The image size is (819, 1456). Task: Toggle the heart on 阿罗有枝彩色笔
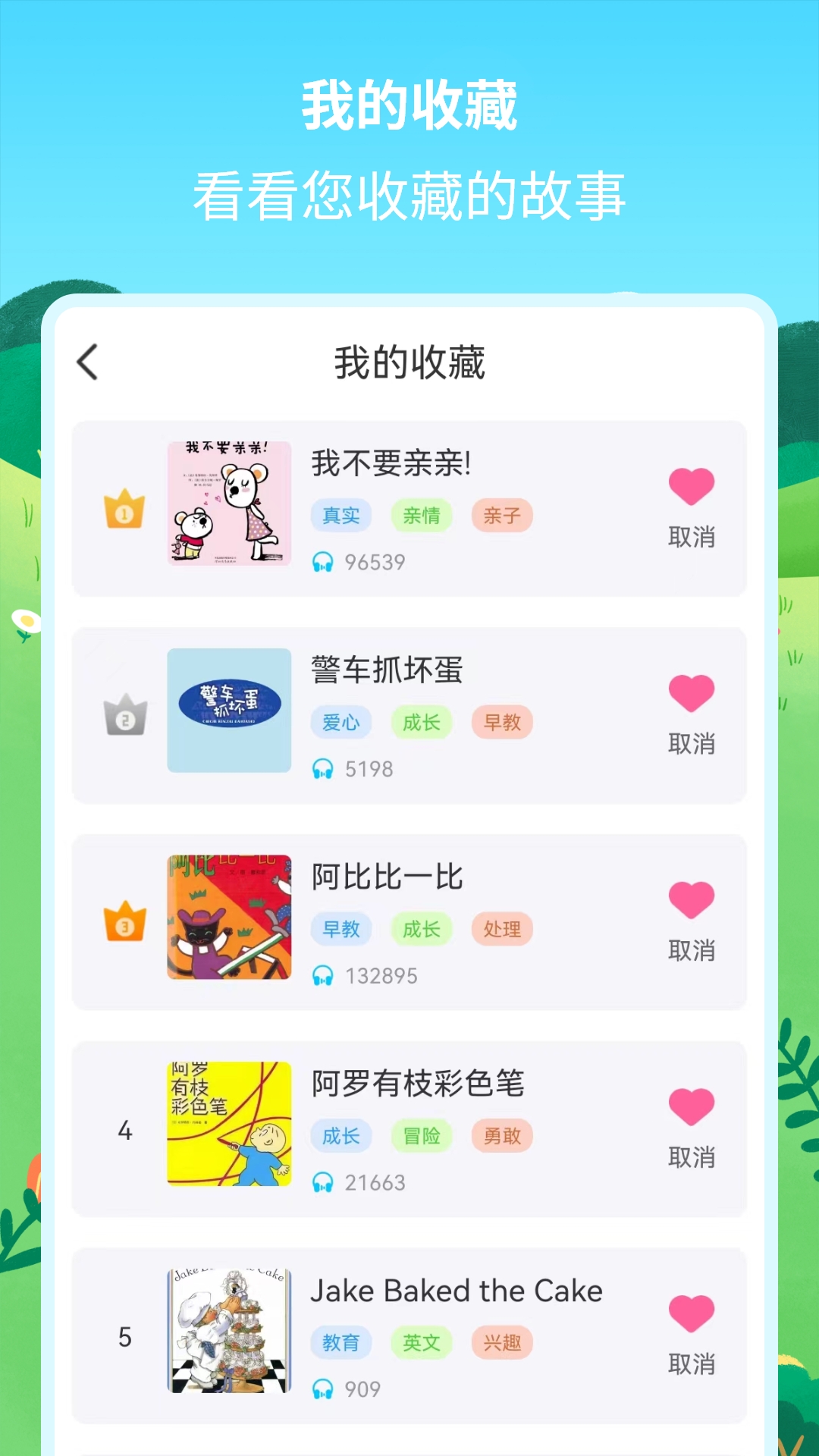[x=691, y=1107]
